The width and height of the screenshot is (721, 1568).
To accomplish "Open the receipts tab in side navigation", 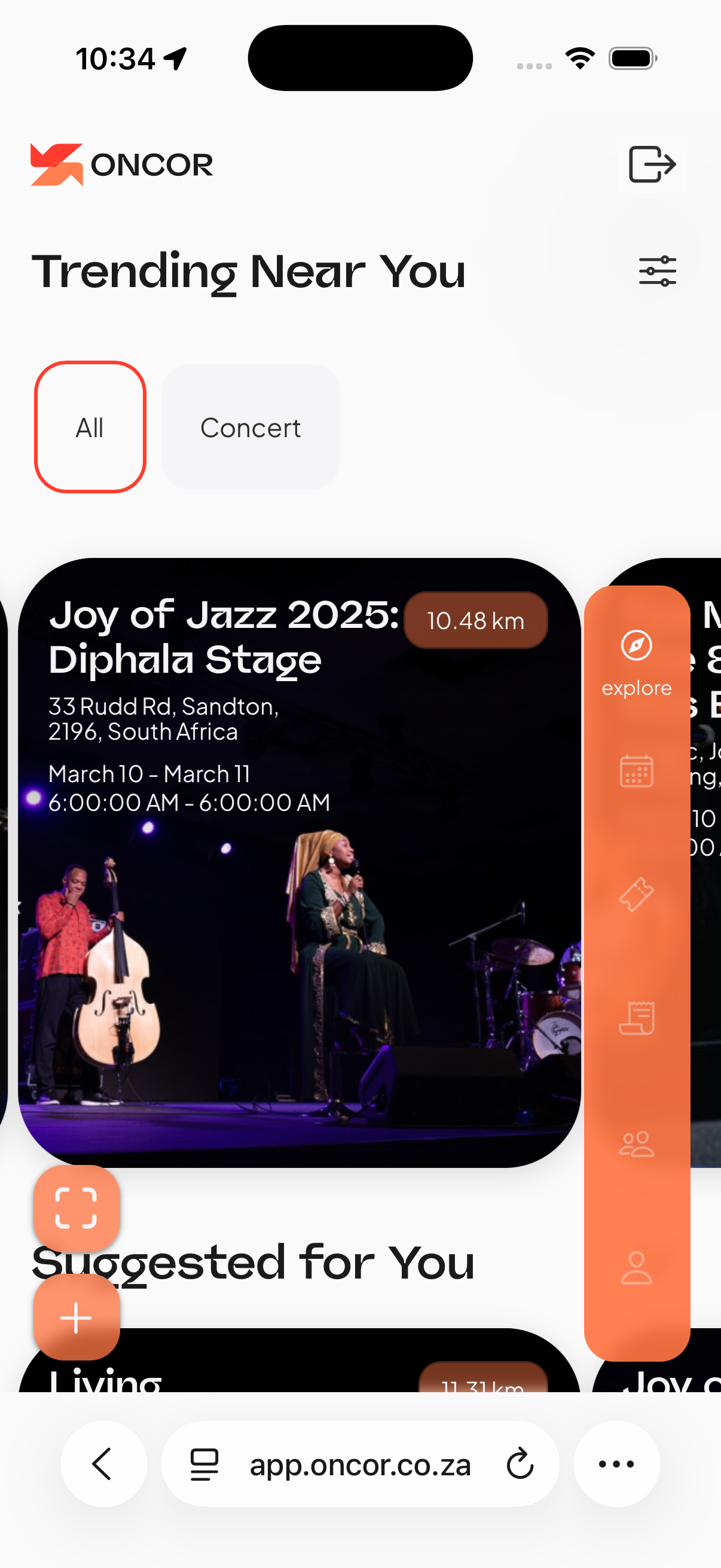I will pyautogui.click(x=637, y=1018).
